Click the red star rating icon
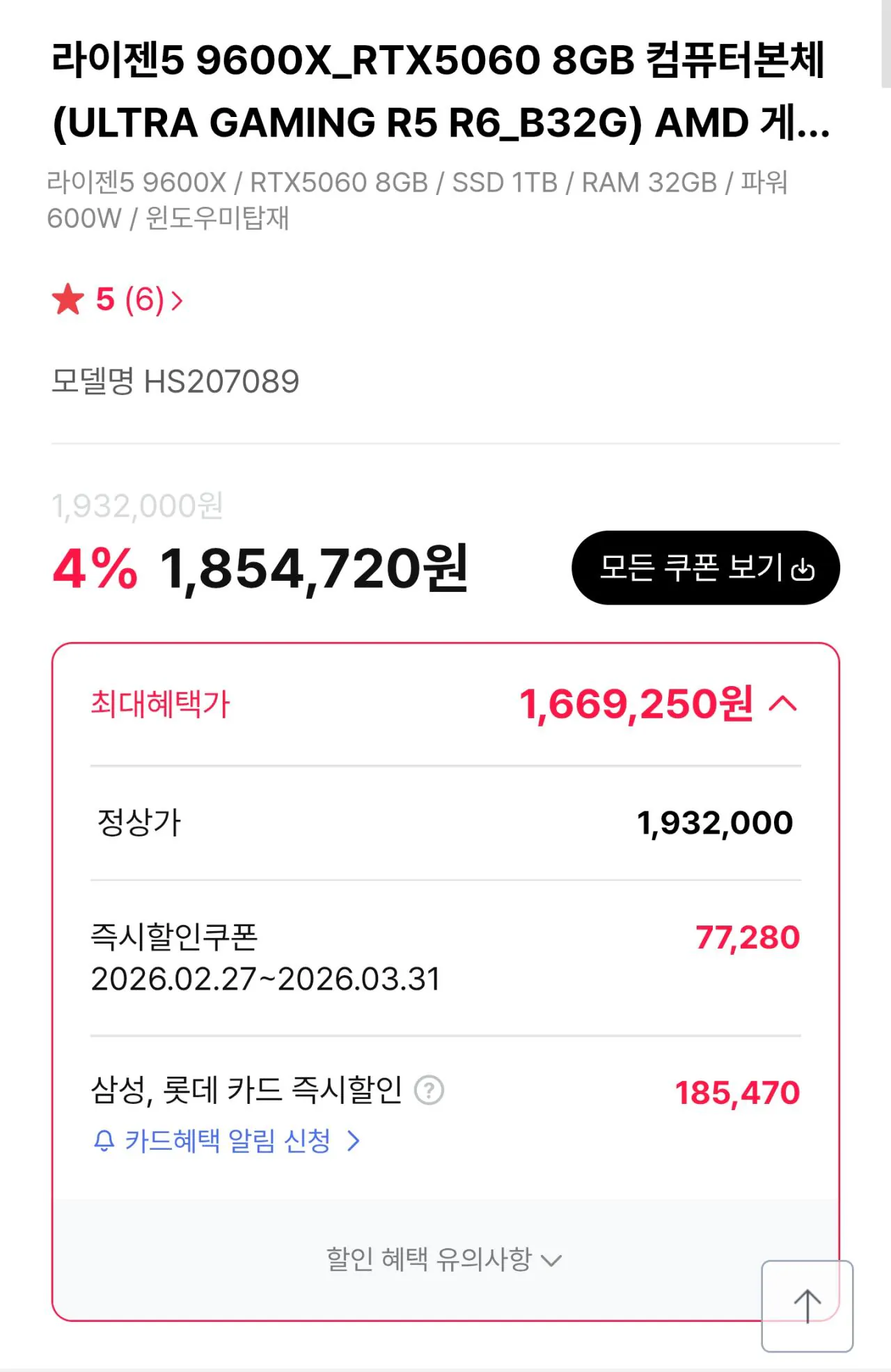The width and height of the screenshot is (891, 1372). tap(68, 300)
